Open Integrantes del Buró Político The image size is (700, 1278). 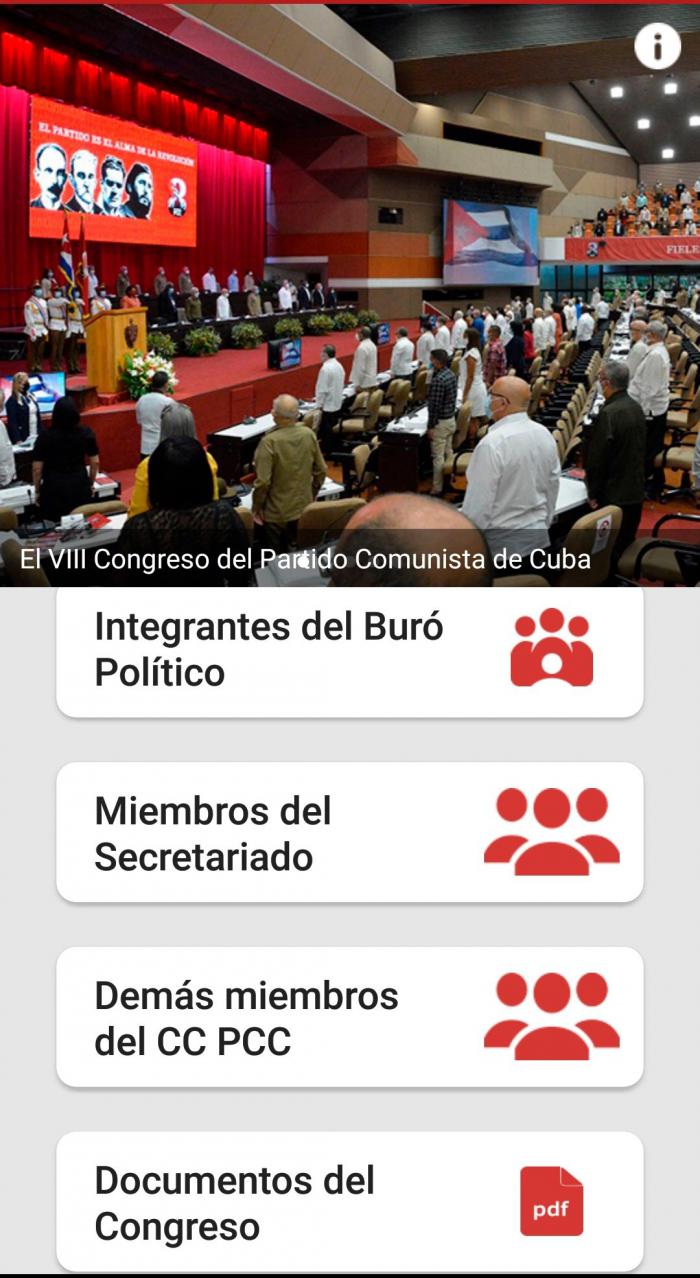(349, 651)
